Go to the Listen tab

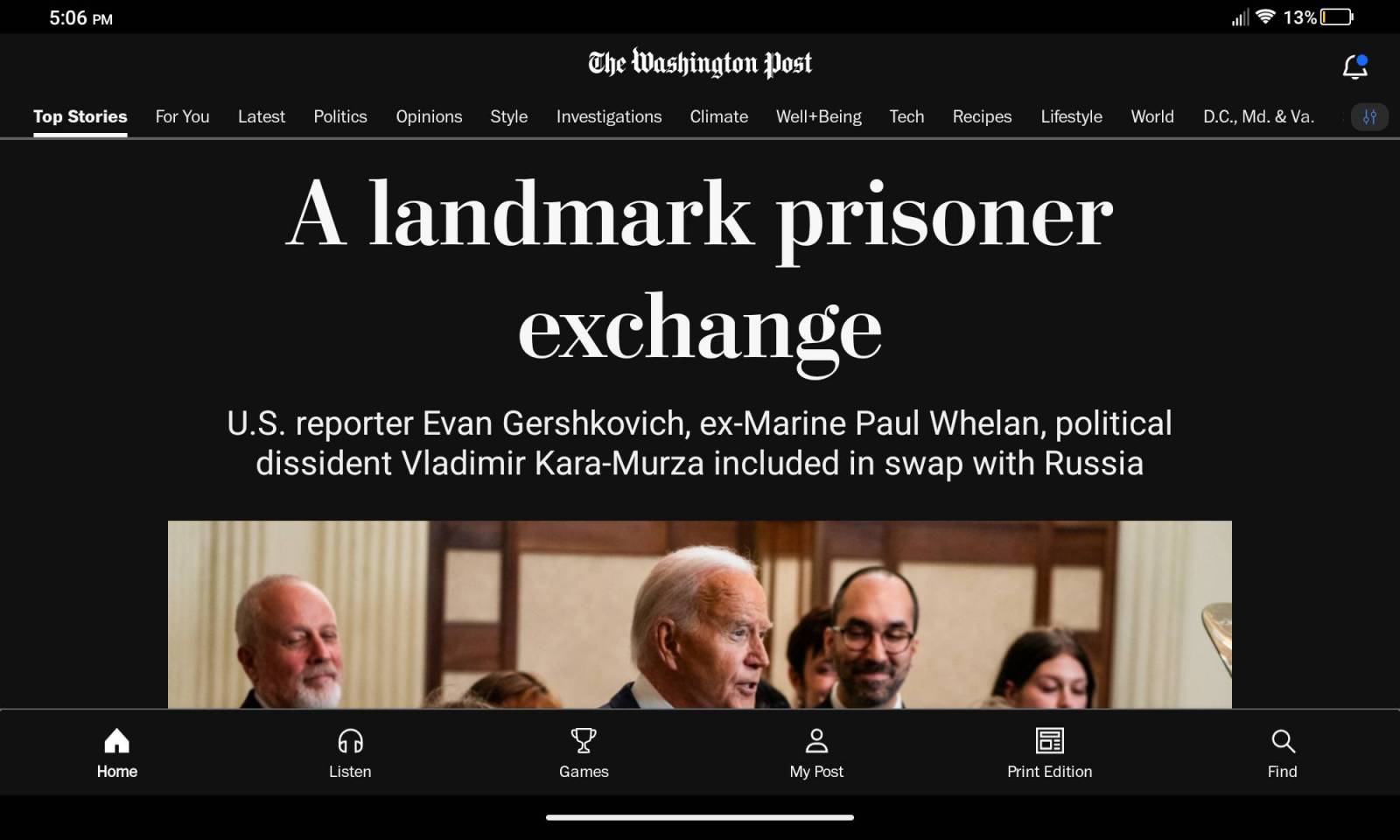coord(350,753)
